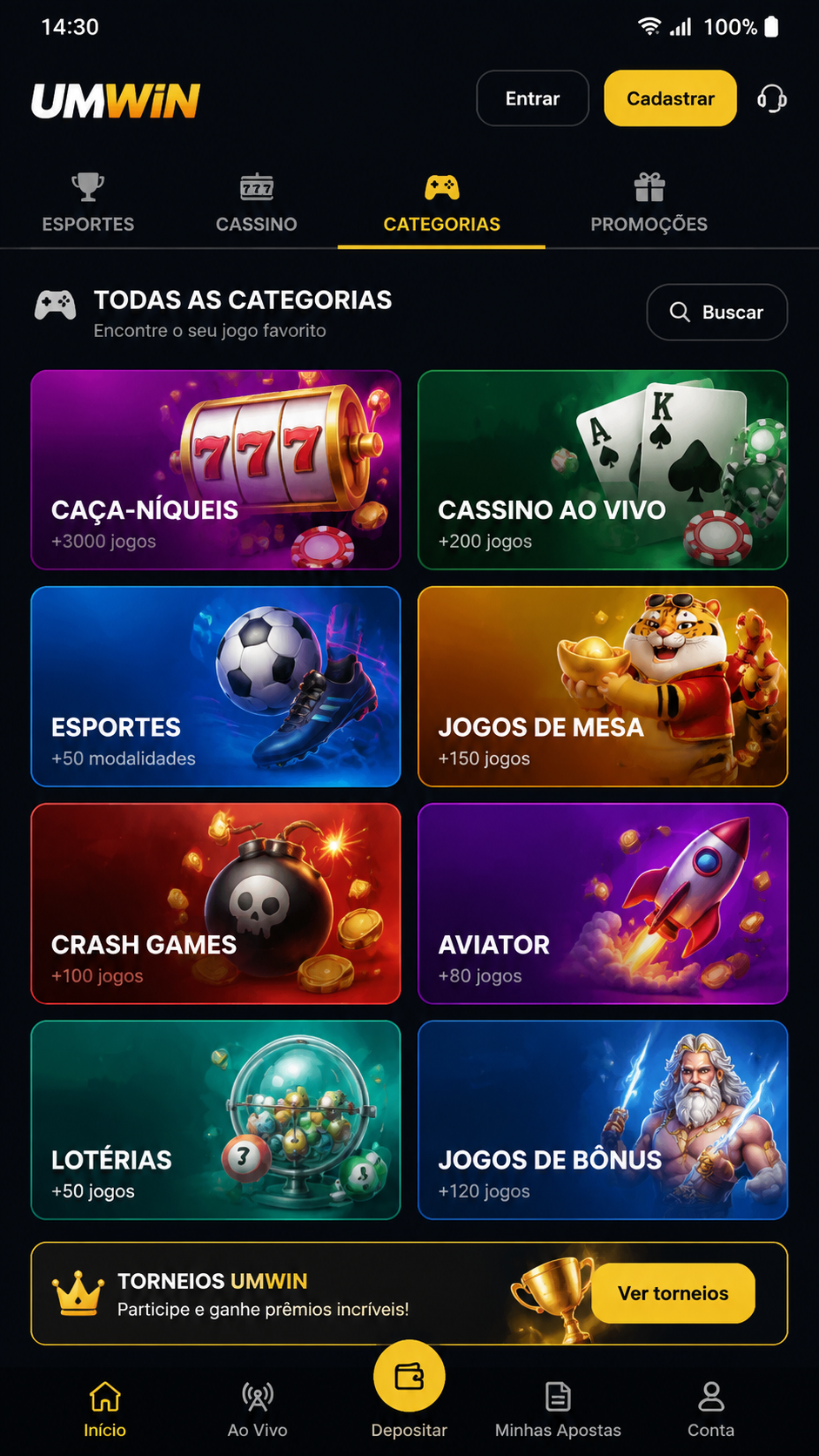Open the Caça-Níqueis category card
The height and width of the screenshot is (1456, 819).
216,470
